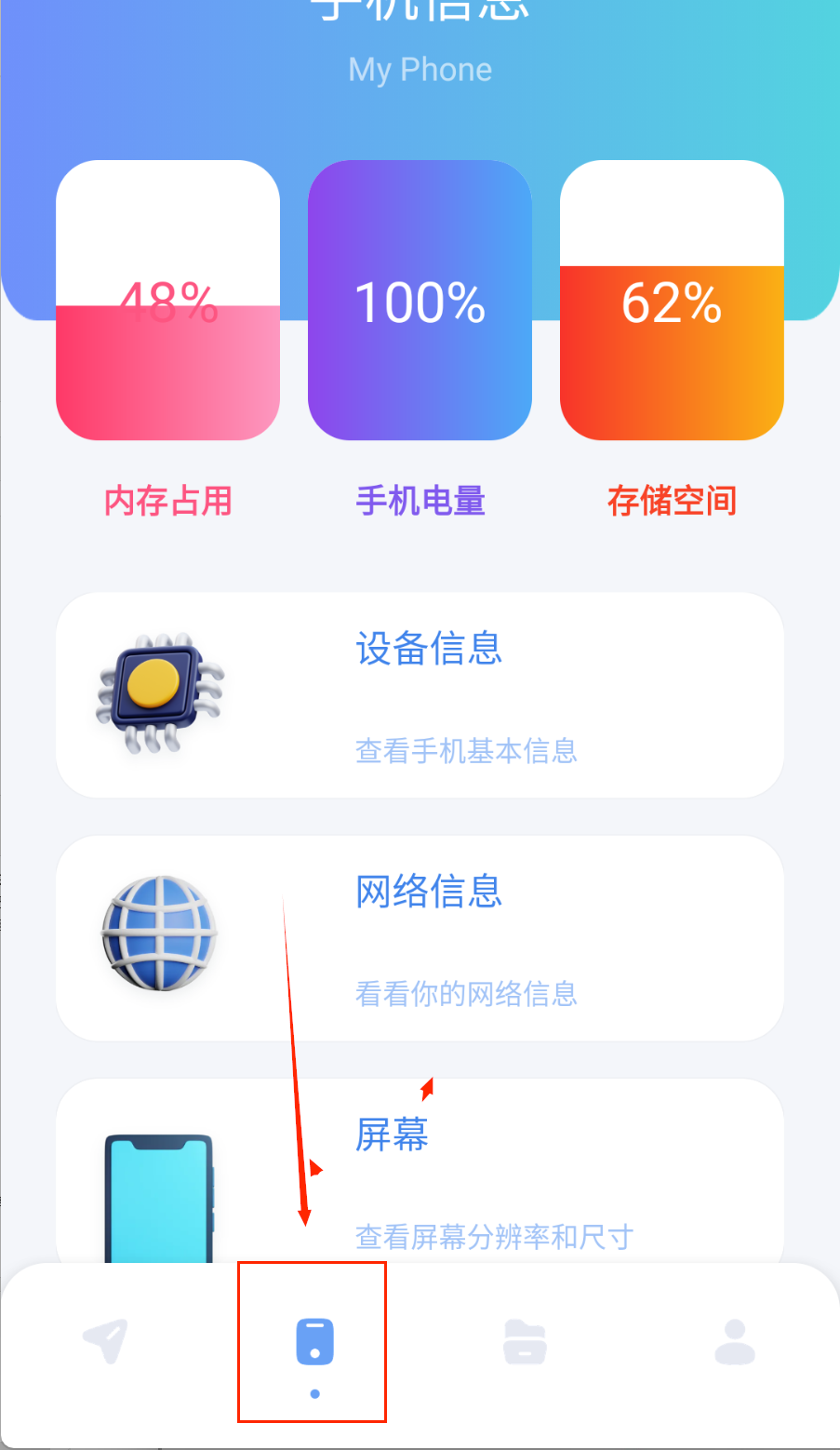Open the 设备信息 card

click(420, 695)
